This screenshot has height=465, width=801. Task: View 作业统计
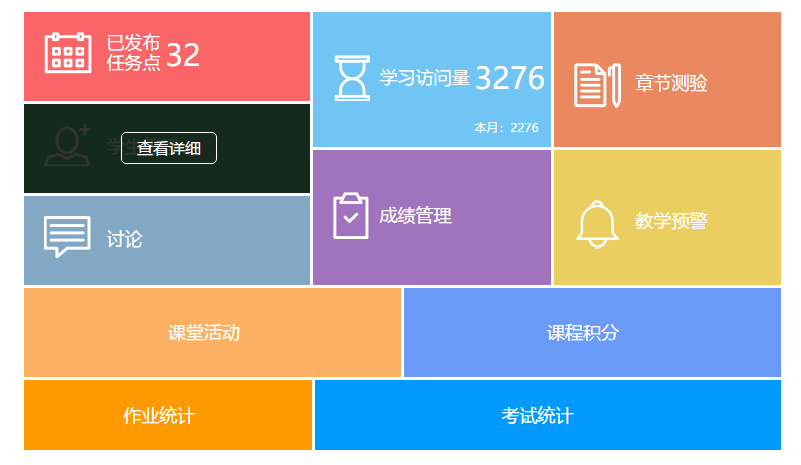coord(167,415)
